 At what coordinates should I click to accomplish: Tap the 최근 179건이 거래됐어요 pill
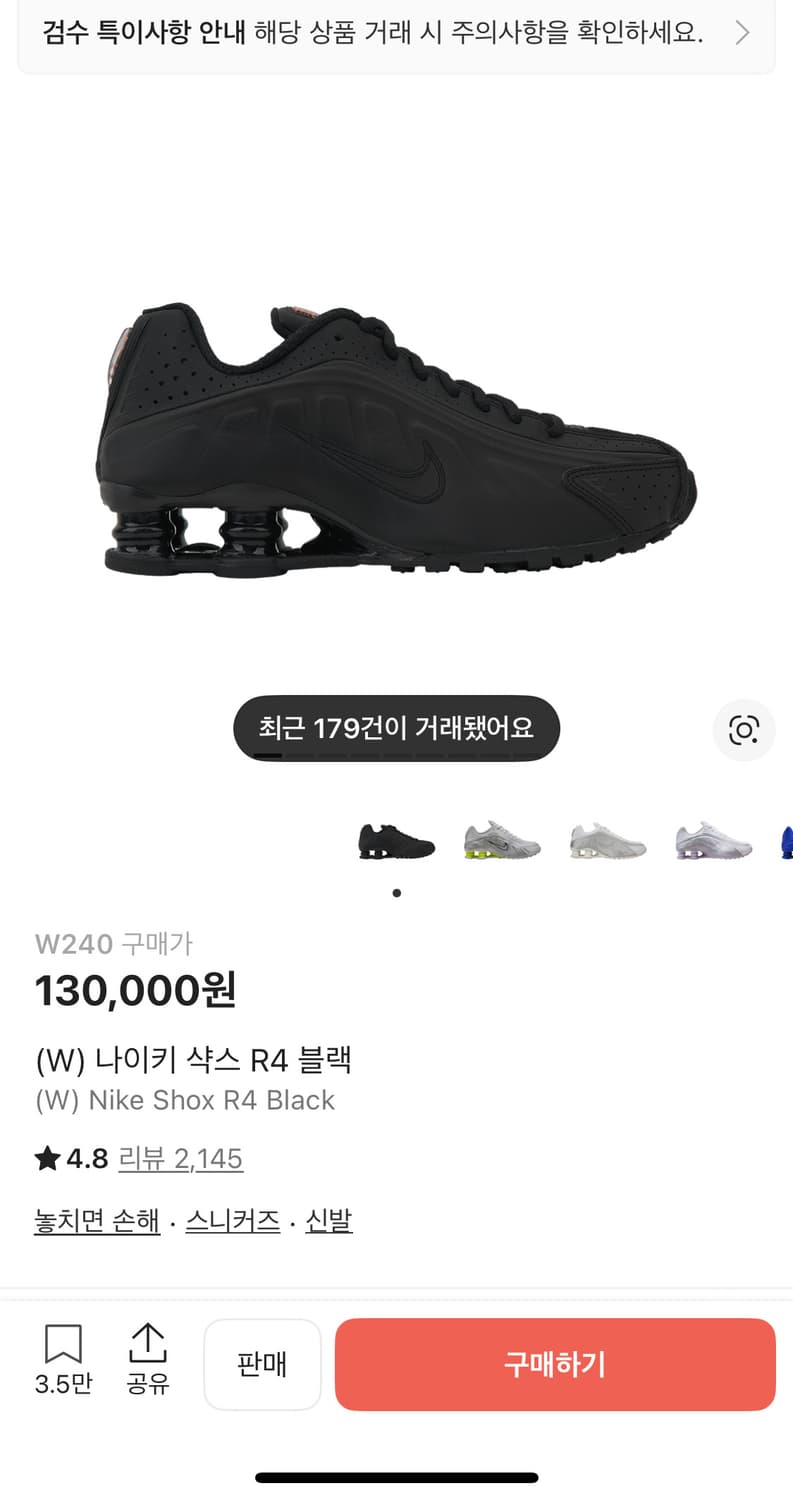click(x=396, y=729)
